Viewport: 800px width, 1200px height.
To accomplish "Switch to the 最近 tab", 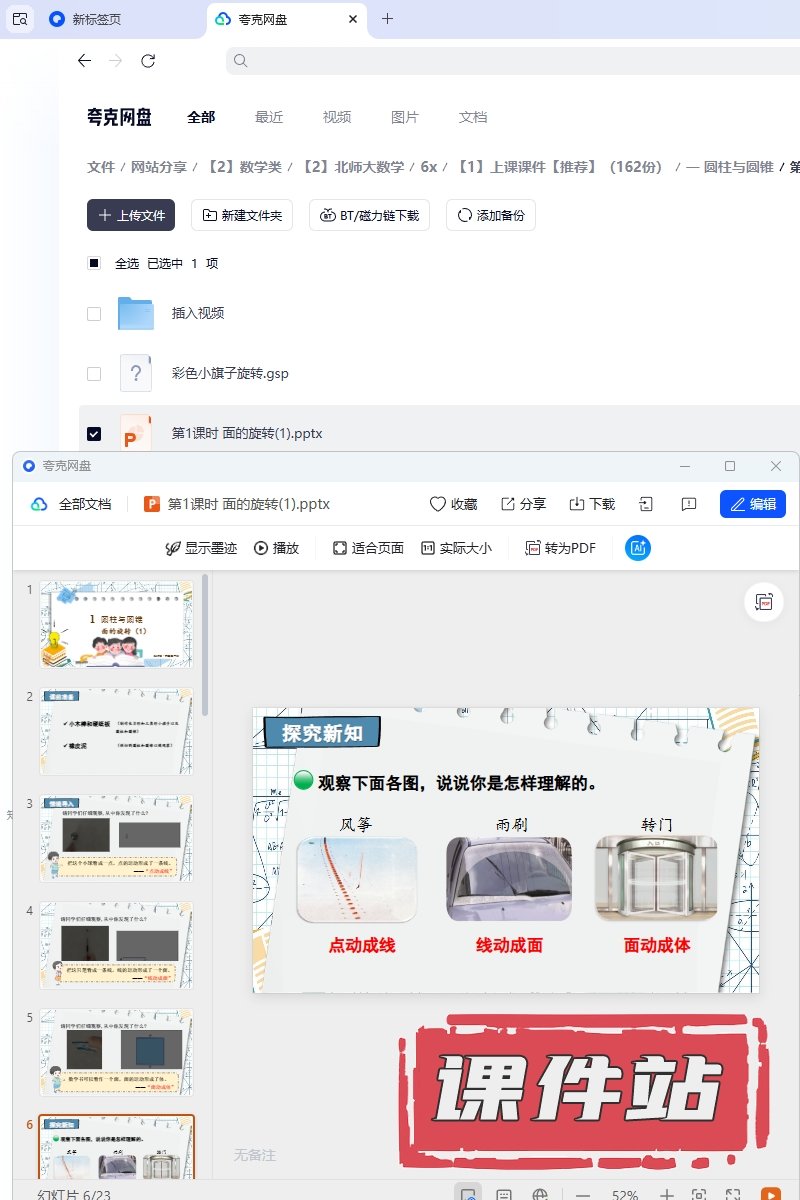I will click(269, 117).
